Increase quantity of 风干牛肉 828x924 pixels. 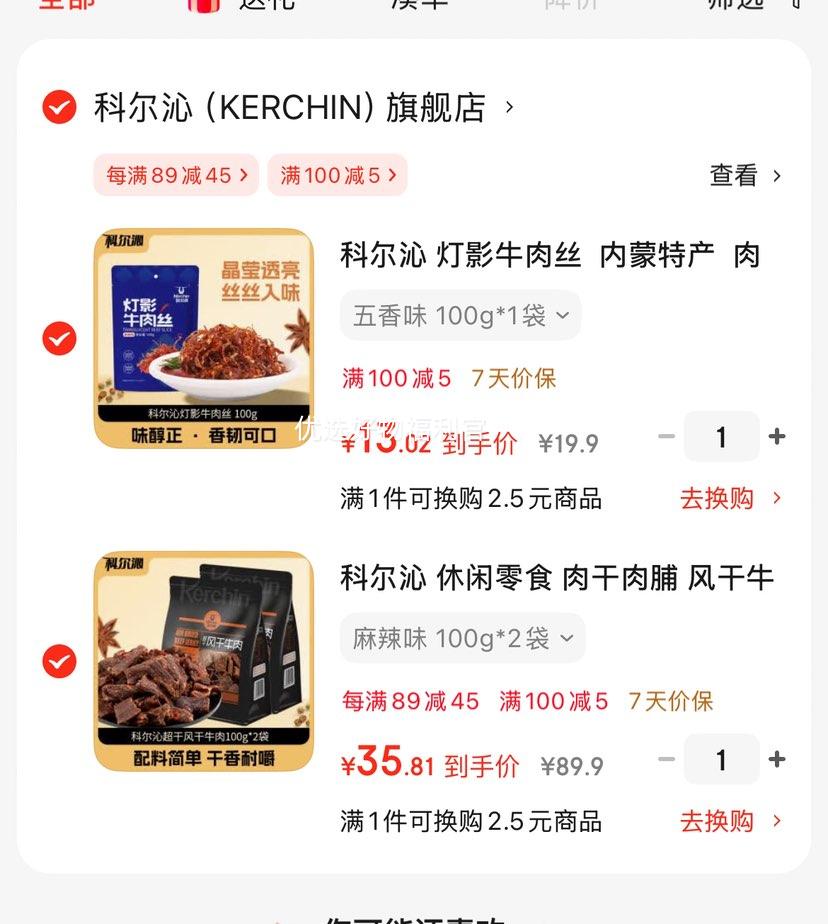coord(777,760)
